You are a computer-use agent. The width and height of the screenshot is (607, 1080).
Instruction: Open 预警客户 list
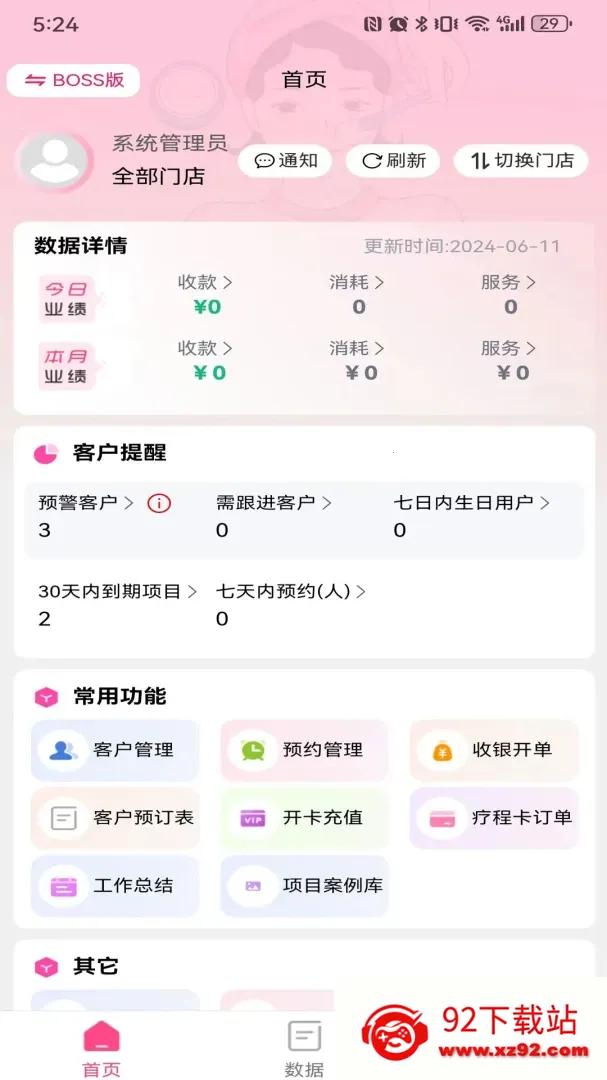[x=86, y=503]
